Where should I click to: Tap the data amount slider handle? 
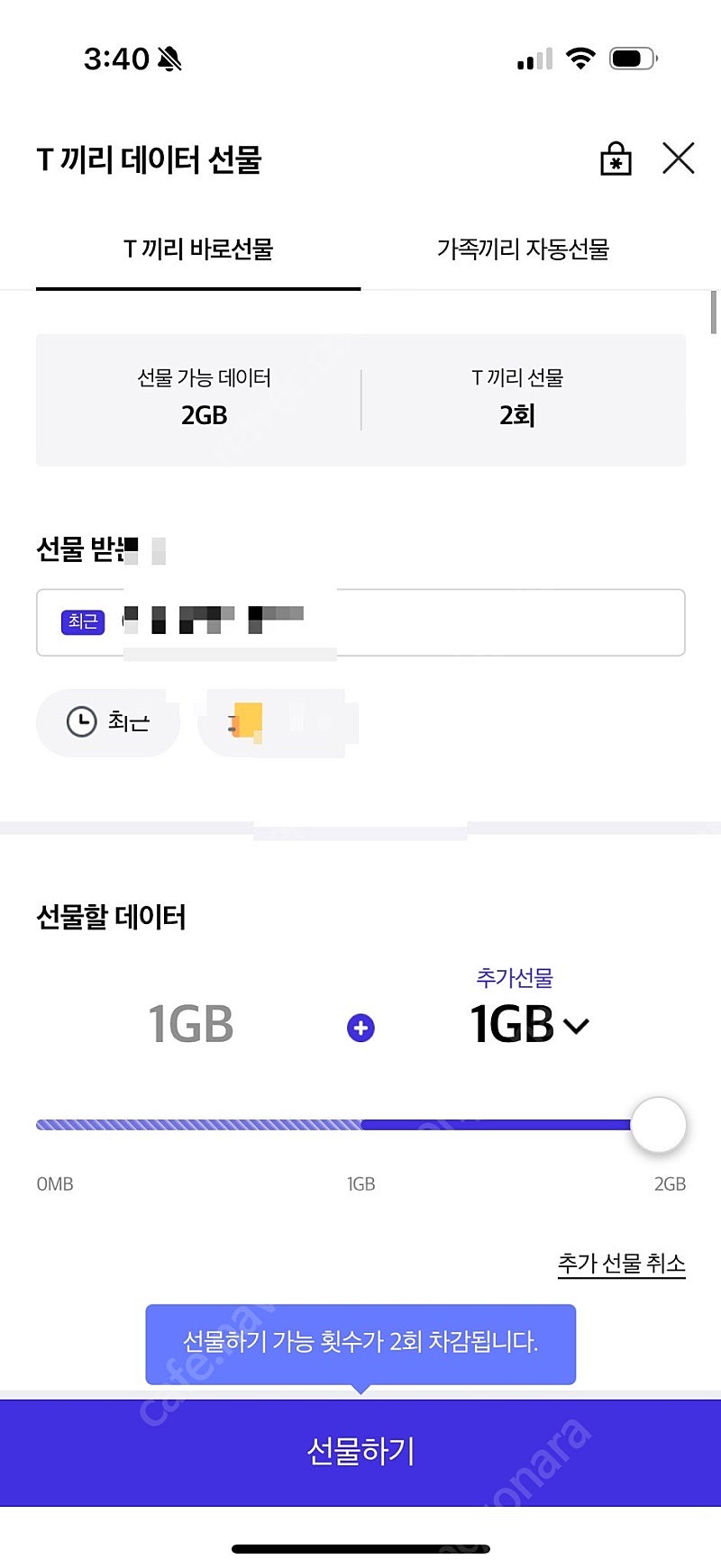(658, 1125)
